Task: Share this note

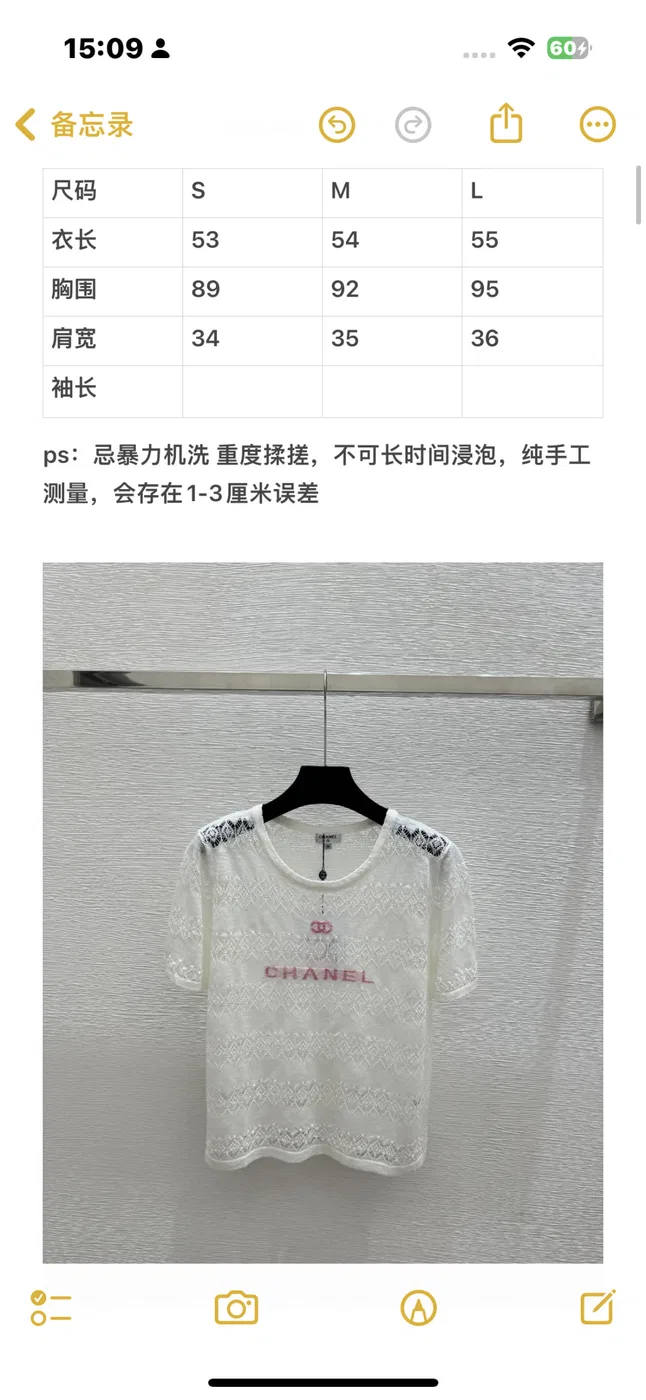Action: coord(507,123)
